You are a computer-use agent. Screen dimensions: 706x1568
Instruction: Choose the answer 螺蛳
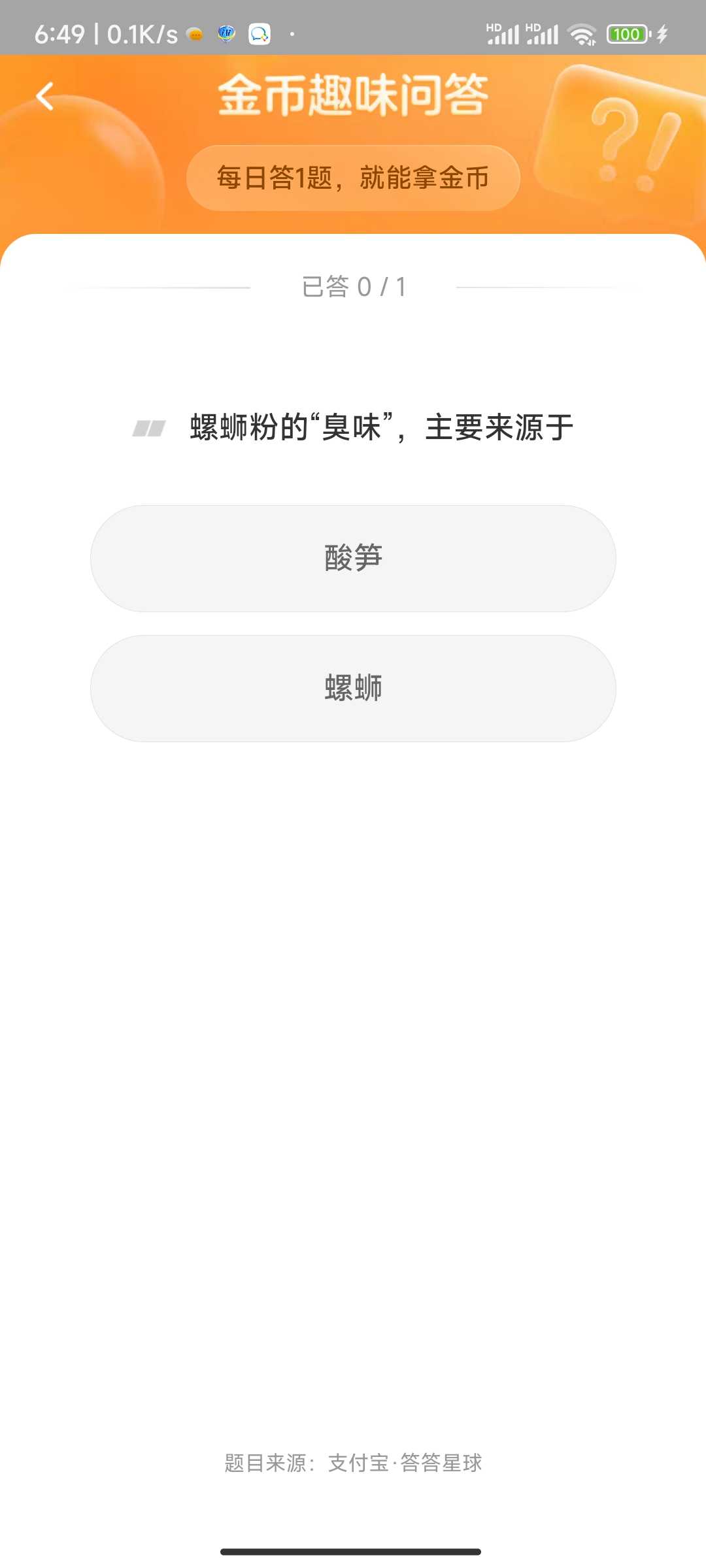click(x=353, y=688)
